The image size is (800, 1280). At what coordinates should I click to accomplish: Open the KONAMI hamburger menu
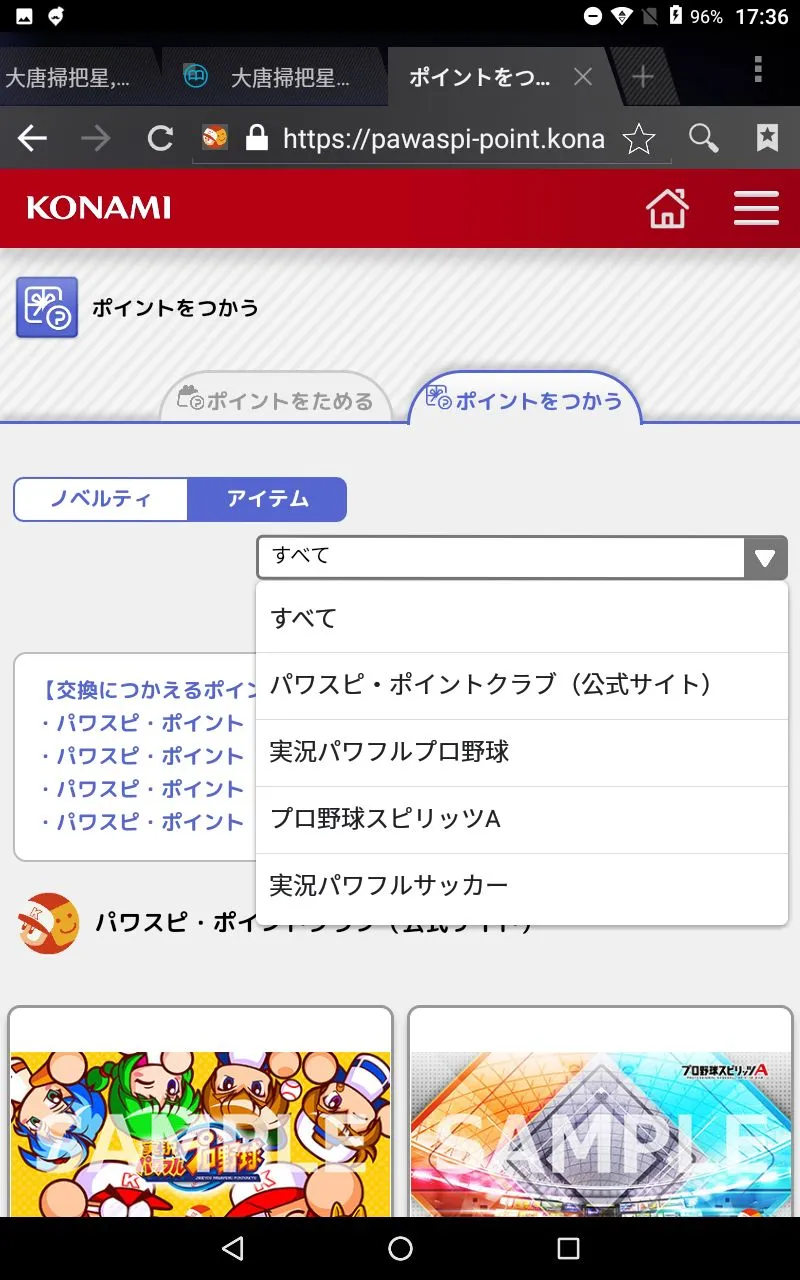(x=756, y=208)
